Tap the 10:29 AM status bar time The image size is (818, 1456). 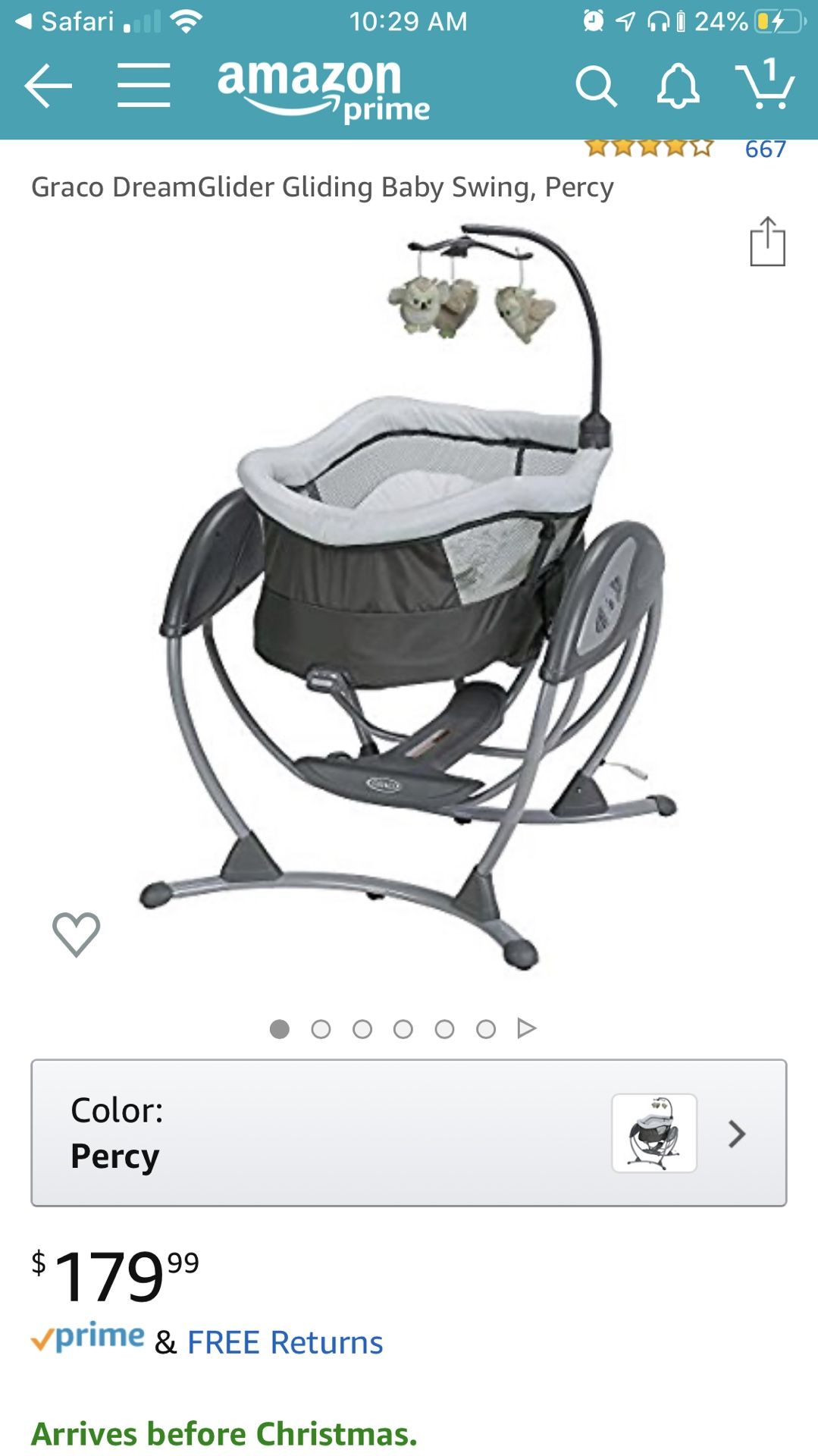coord(409,21)
